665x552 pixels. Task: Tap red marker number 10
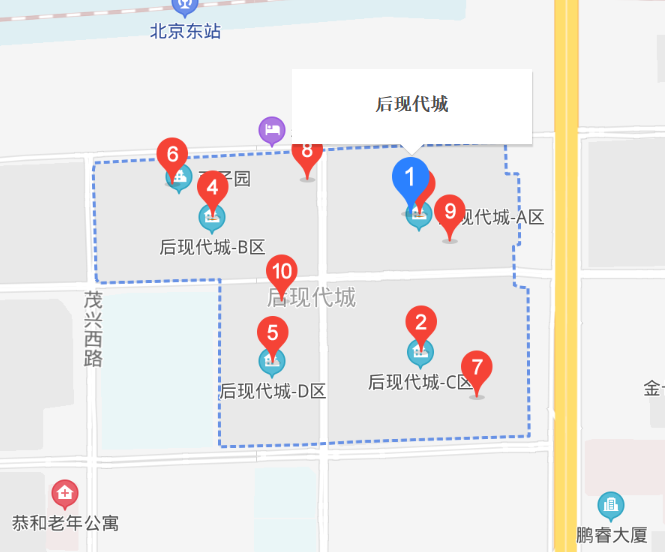pos(282,272)
